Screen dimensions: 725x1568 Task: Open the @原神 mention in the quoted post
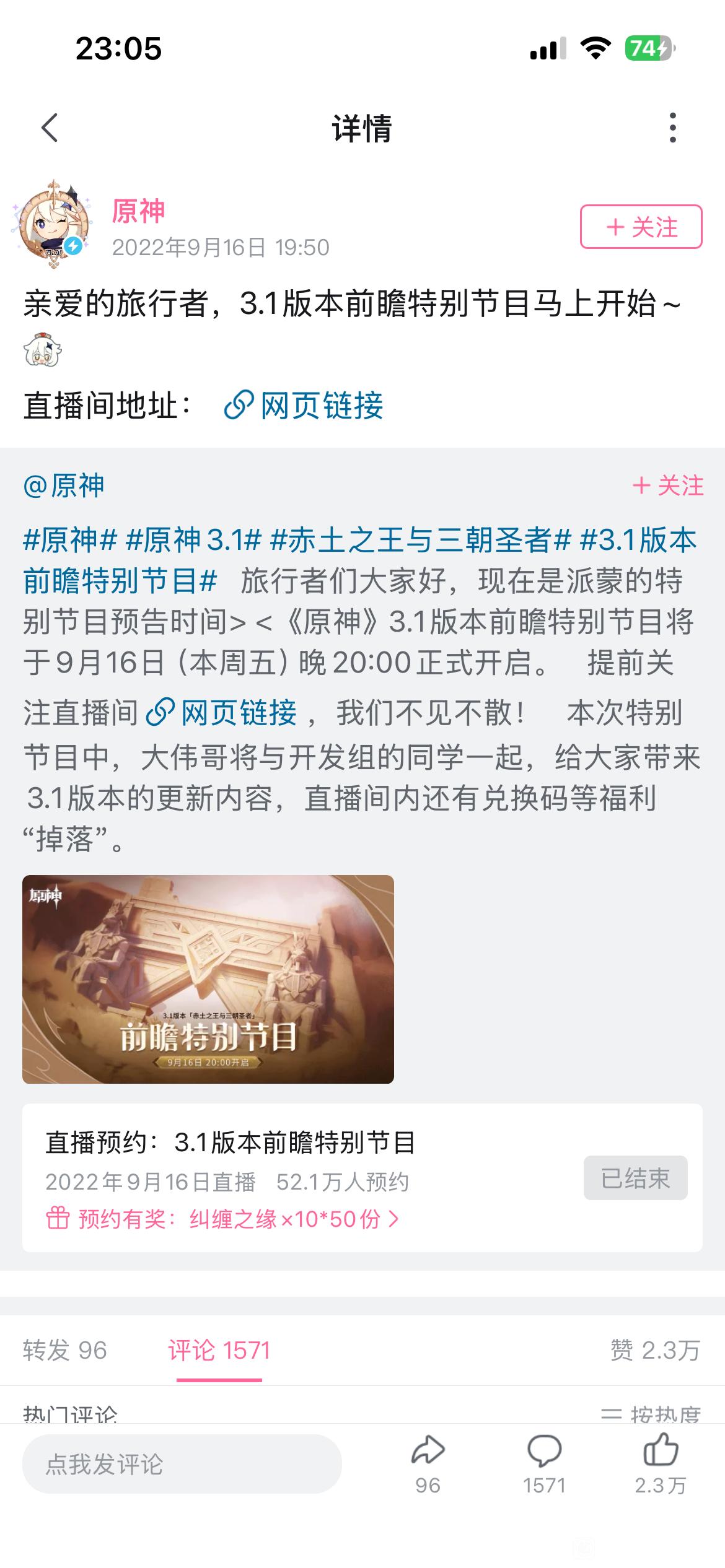pyautogui.click(x=64, y=486)
